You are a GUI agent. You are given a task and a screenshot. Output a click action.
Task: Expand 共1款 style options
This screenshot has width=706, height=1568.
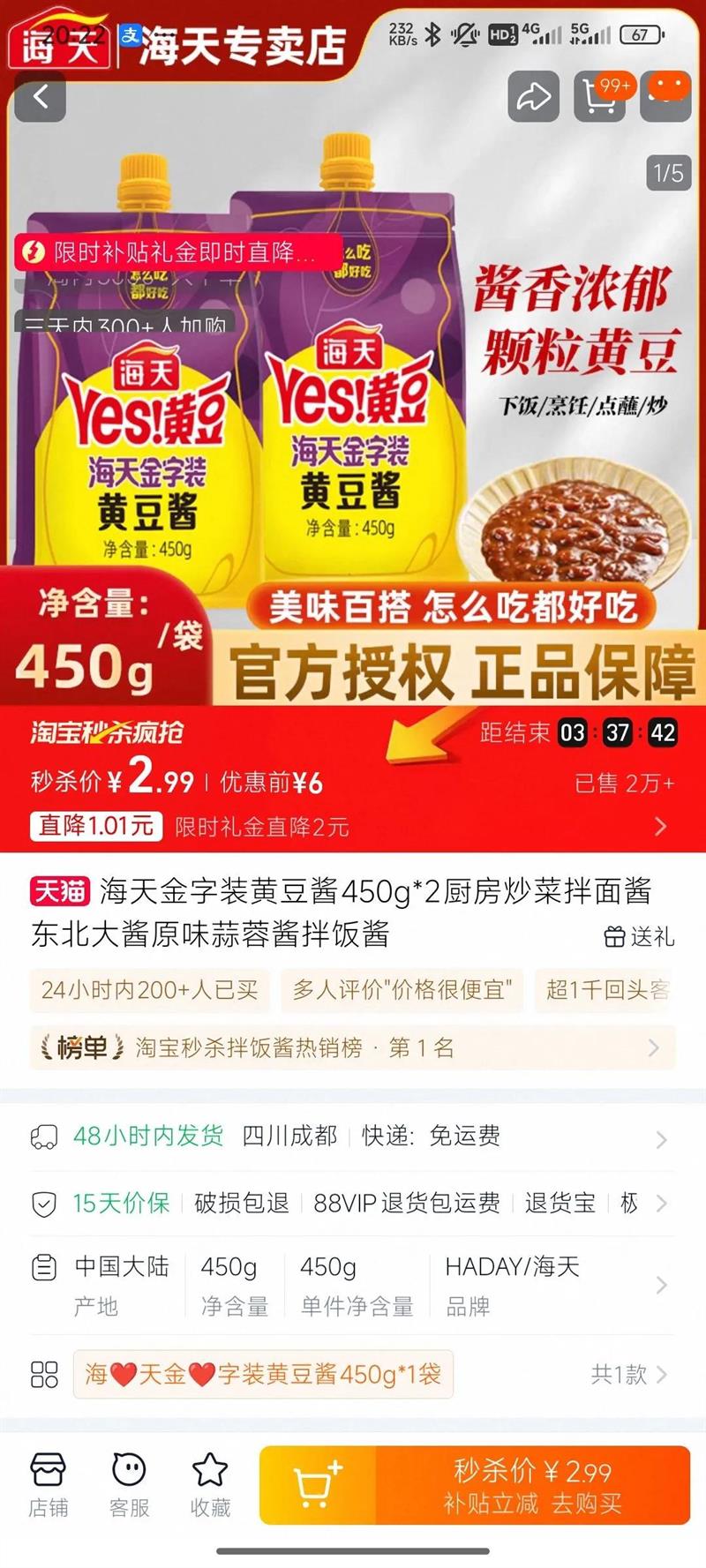coord(630,1374)
